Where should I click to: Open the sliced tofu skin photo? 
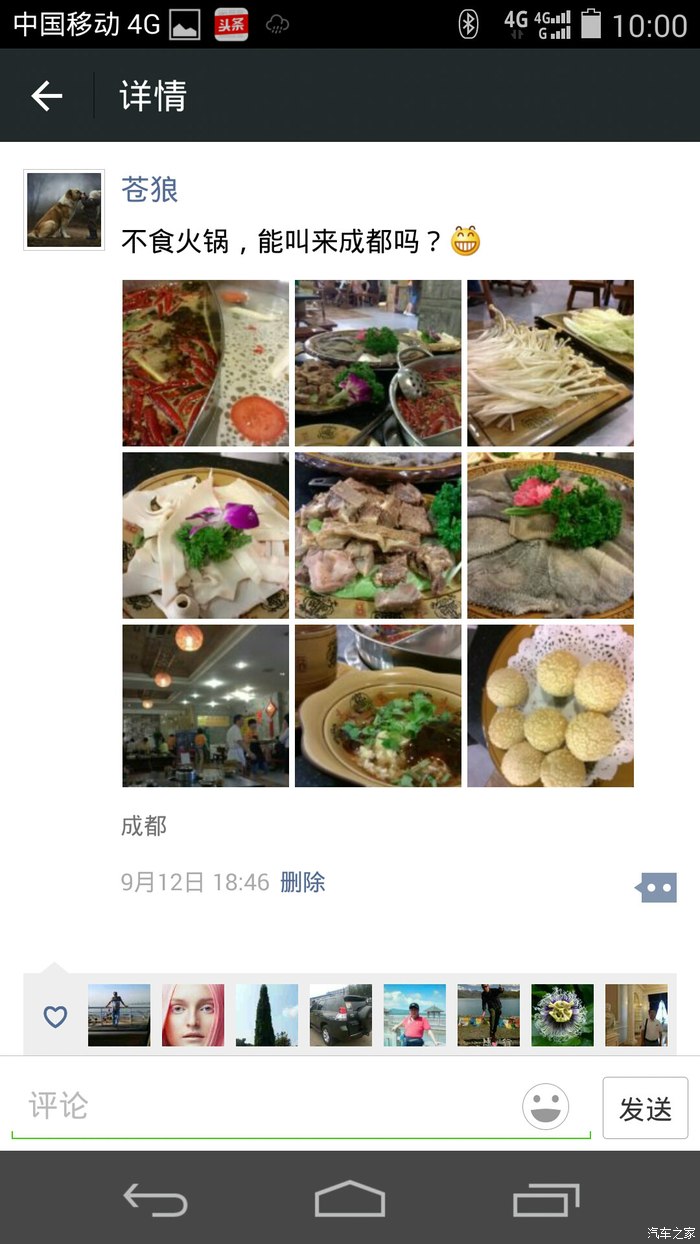[206, 535]
